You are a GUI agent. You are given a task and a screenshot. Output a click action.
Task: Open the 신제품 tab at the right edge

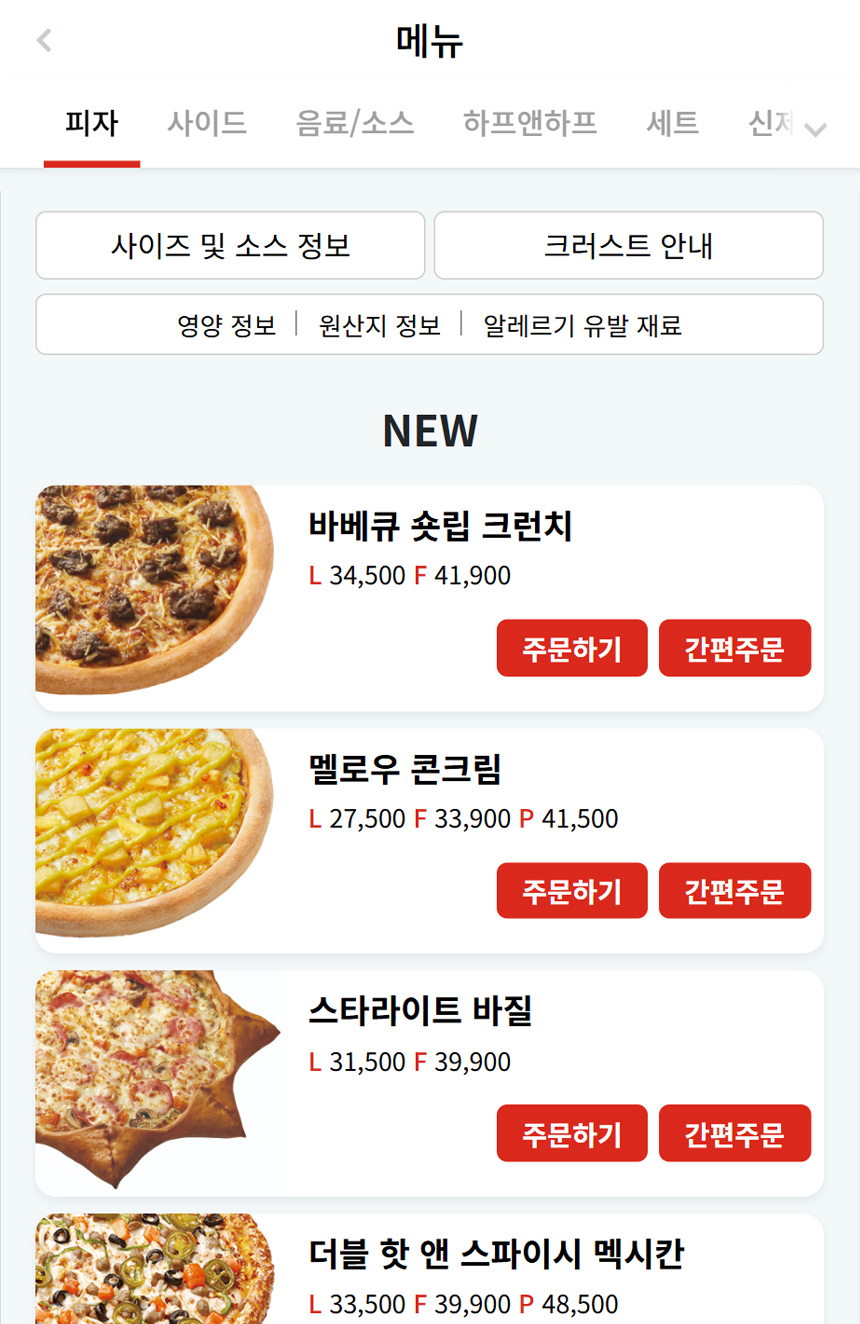771,123
